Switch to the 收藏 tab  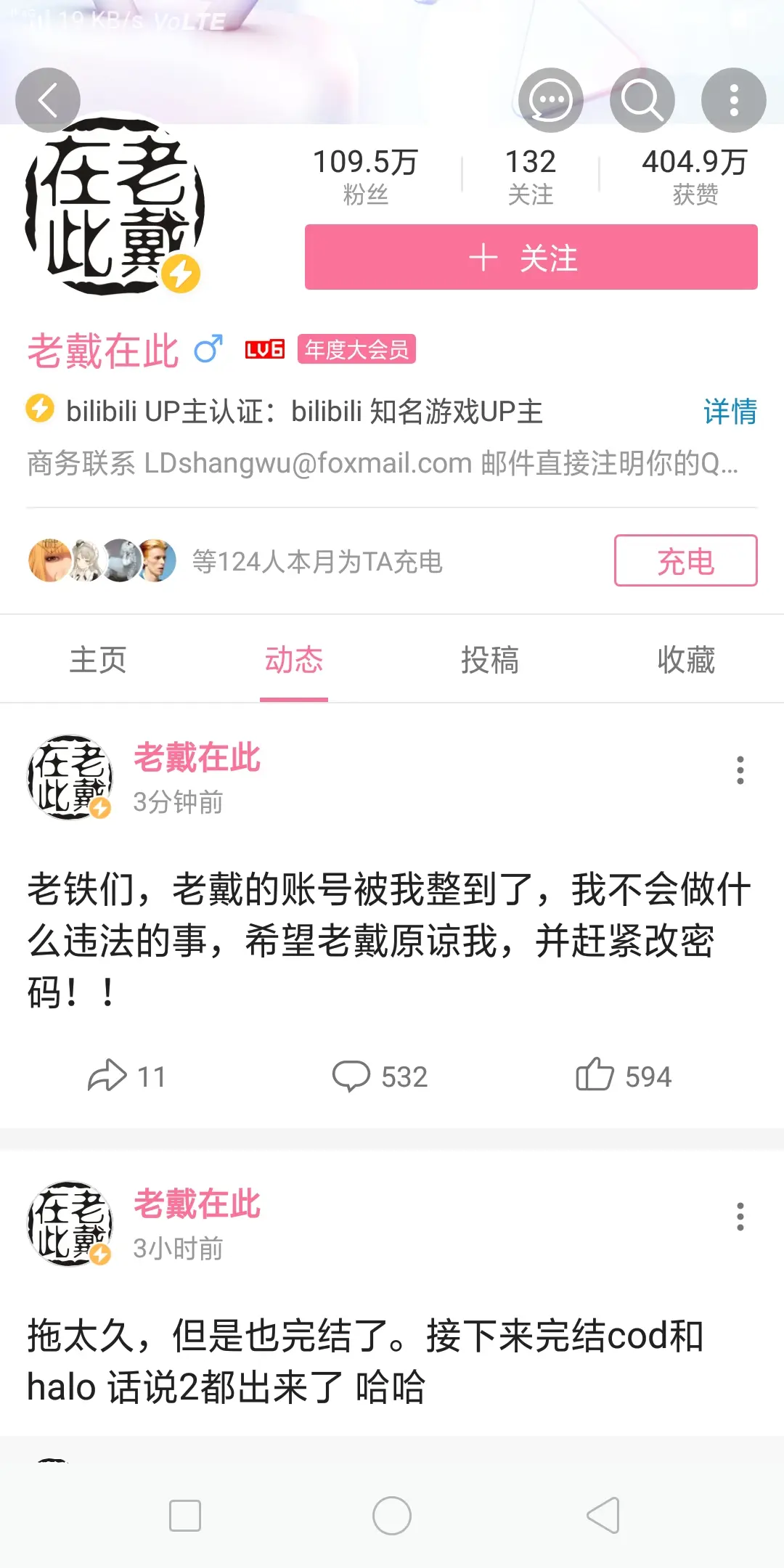point(686,660)
